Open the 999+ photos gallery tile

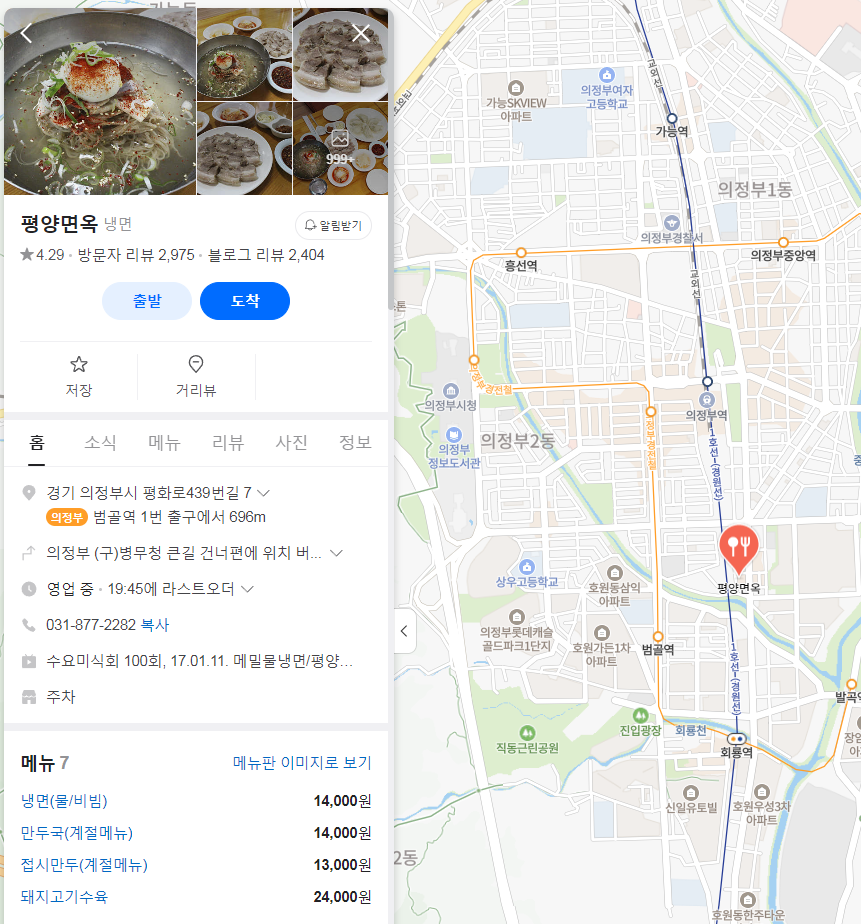pyautogui.click(x=340, y=147)
